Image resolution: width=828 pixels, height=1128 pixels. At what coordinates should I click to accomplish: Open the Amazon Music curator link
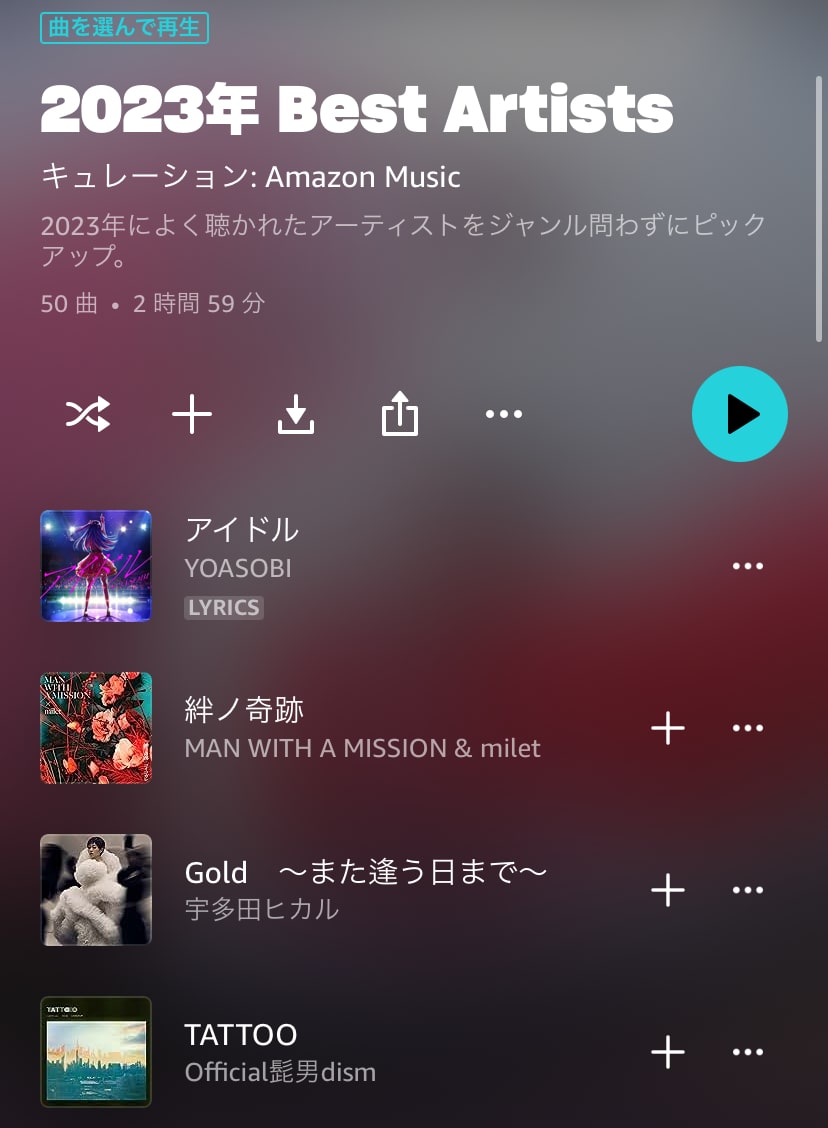[x=361, y=176]
